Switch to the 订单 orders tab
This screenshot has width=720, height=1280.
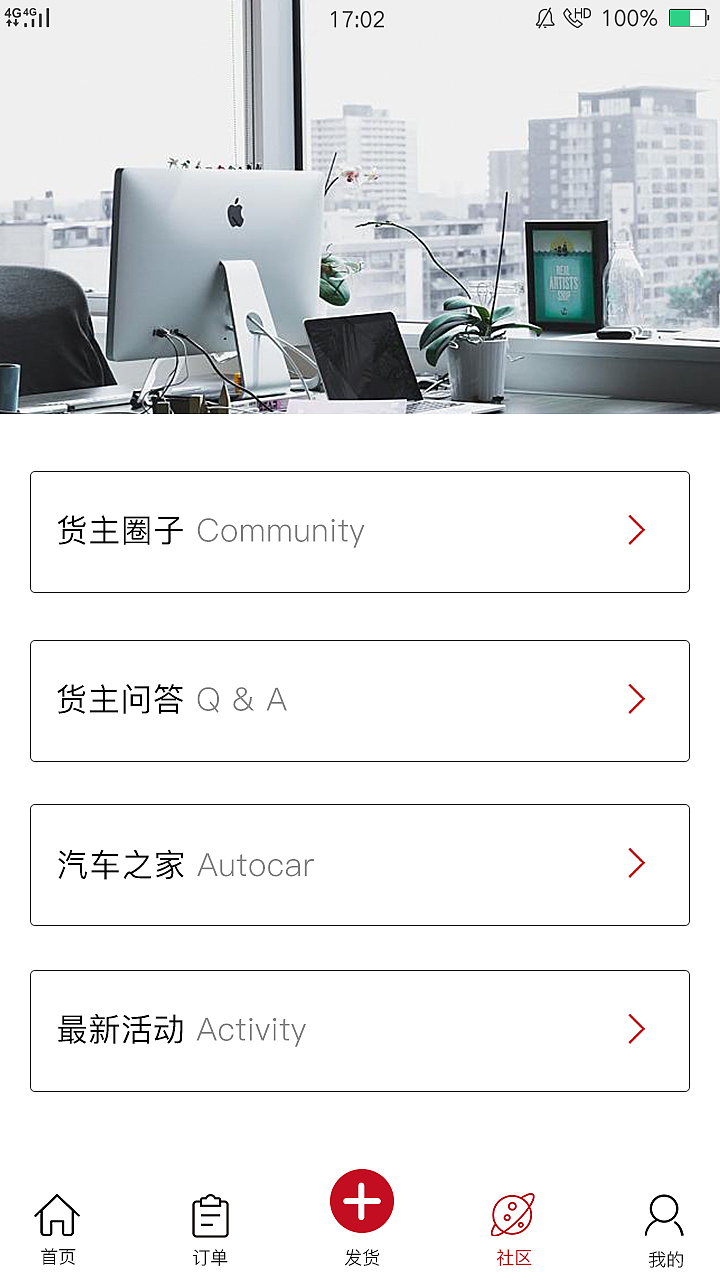tap(210, 1230)
